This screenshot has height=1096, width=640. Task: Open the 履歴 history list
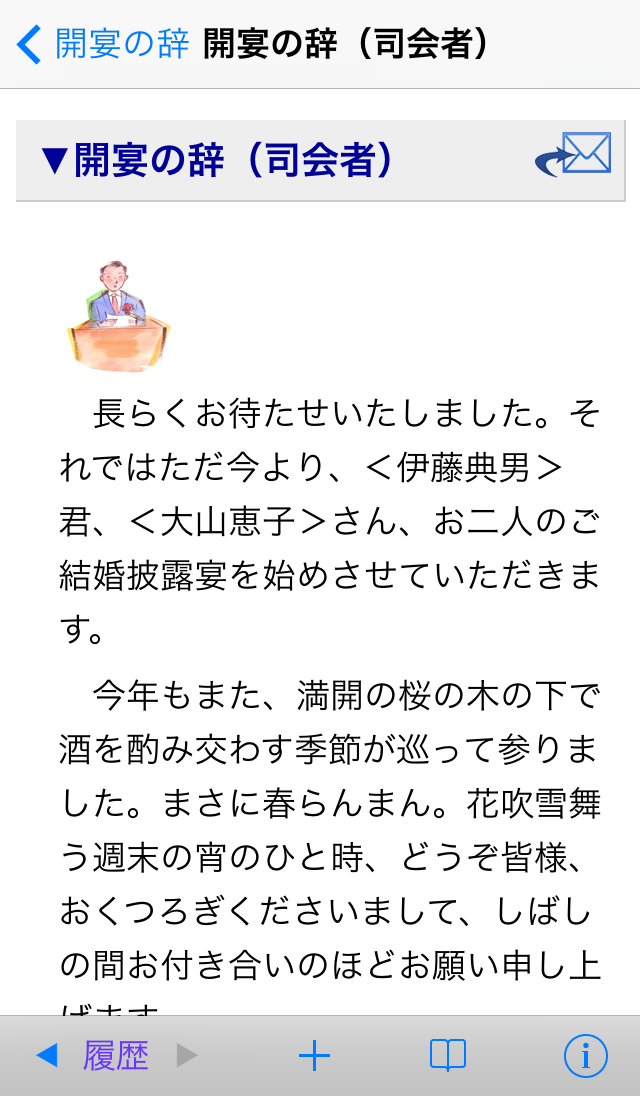tap(116, 1055)
